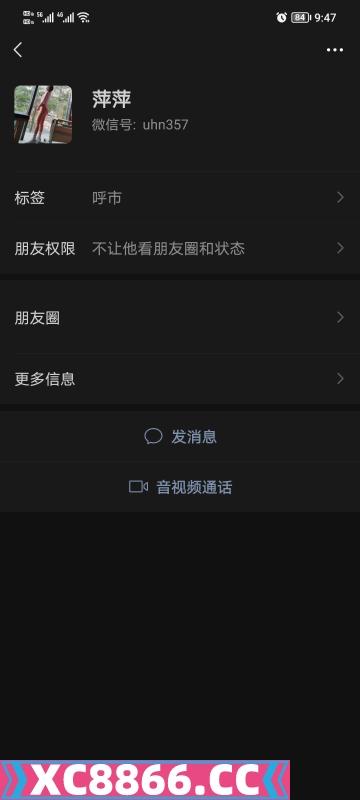Open 更多信息 row
The image size is (360, 800).
click(x=180, y=379)
